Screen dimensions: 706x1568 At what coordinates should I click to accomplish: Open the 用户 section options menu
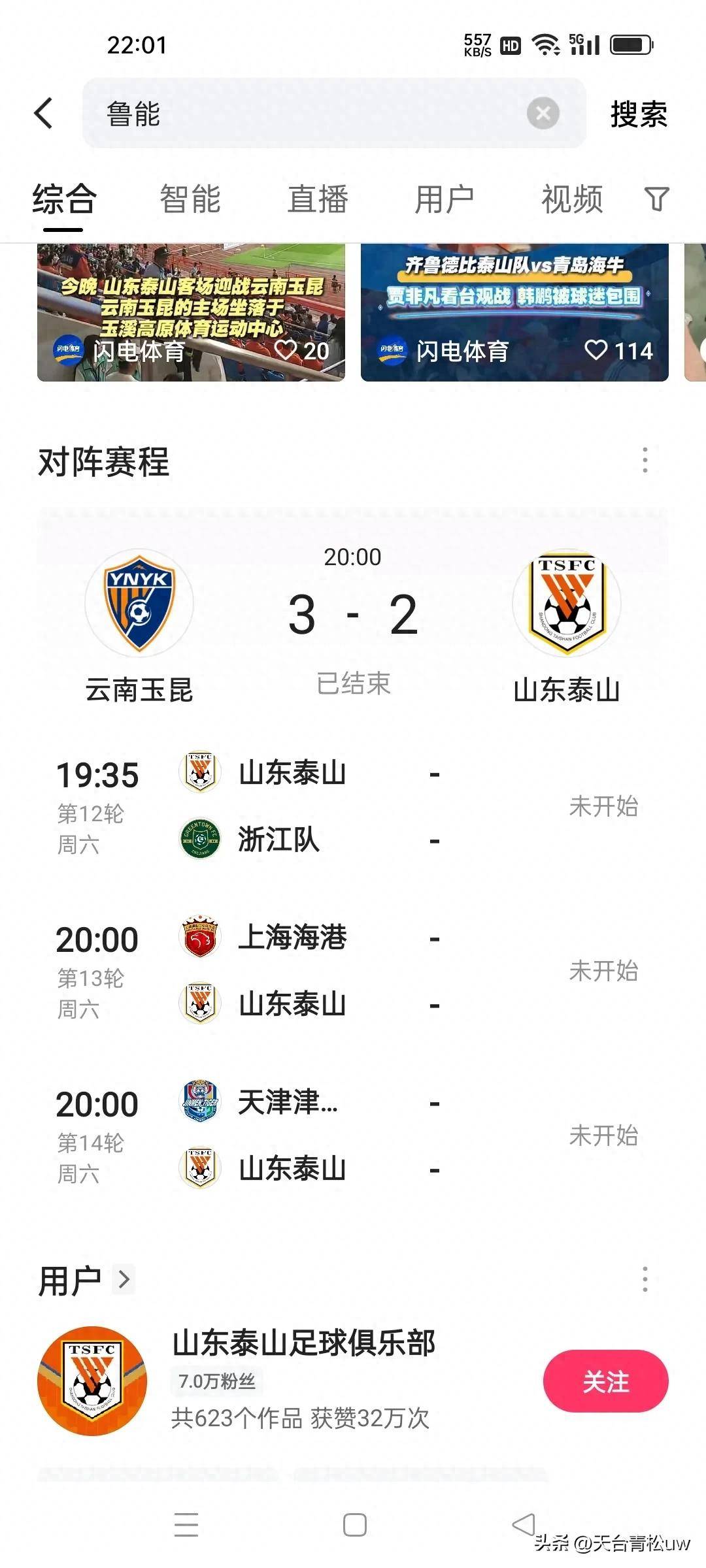(x=644, y=1279)
